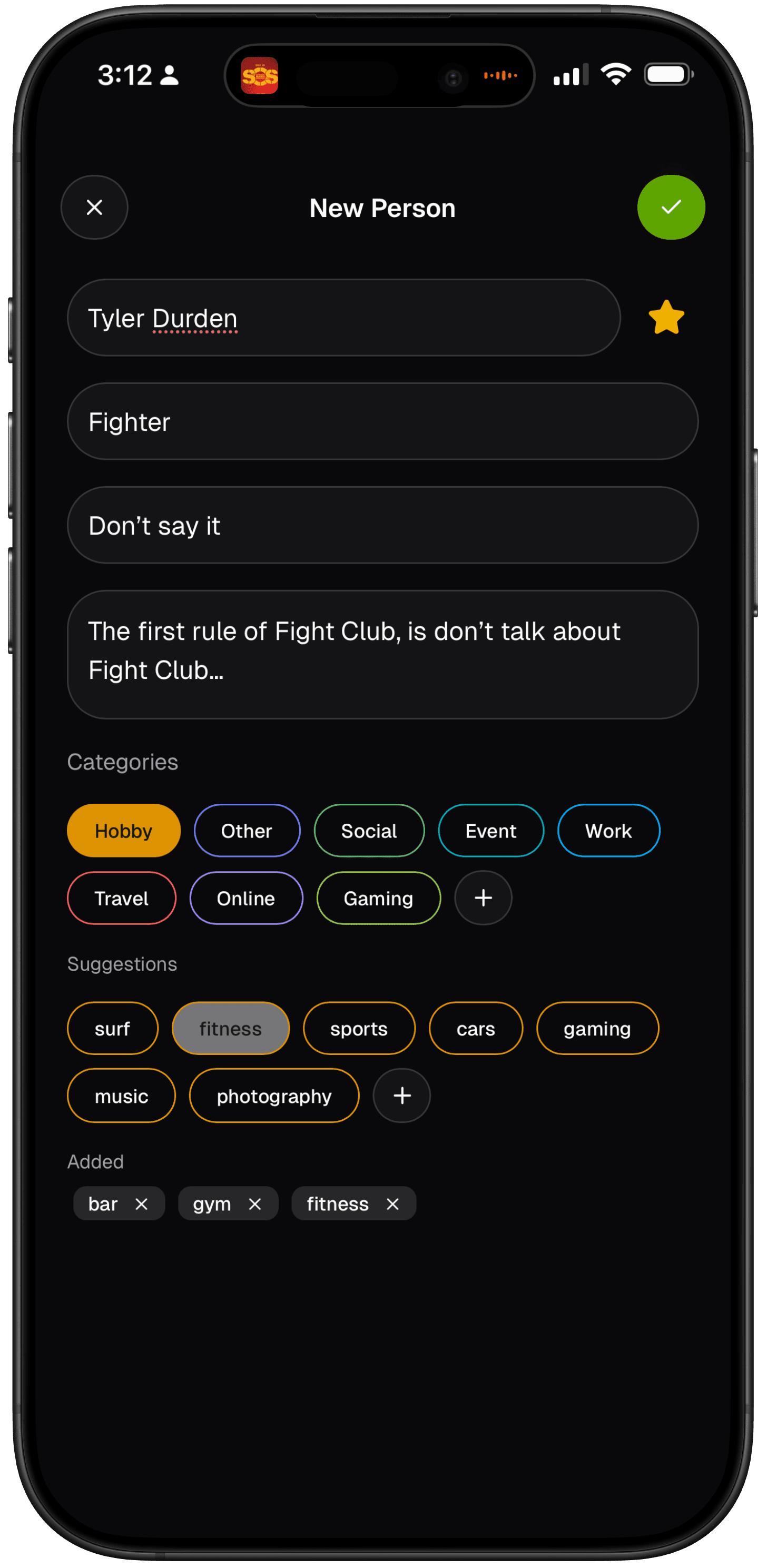This screenshot has height=1568, width=767.
Task: Select the 'cars' suggestion tag
Action: (x=475, y=1028)
